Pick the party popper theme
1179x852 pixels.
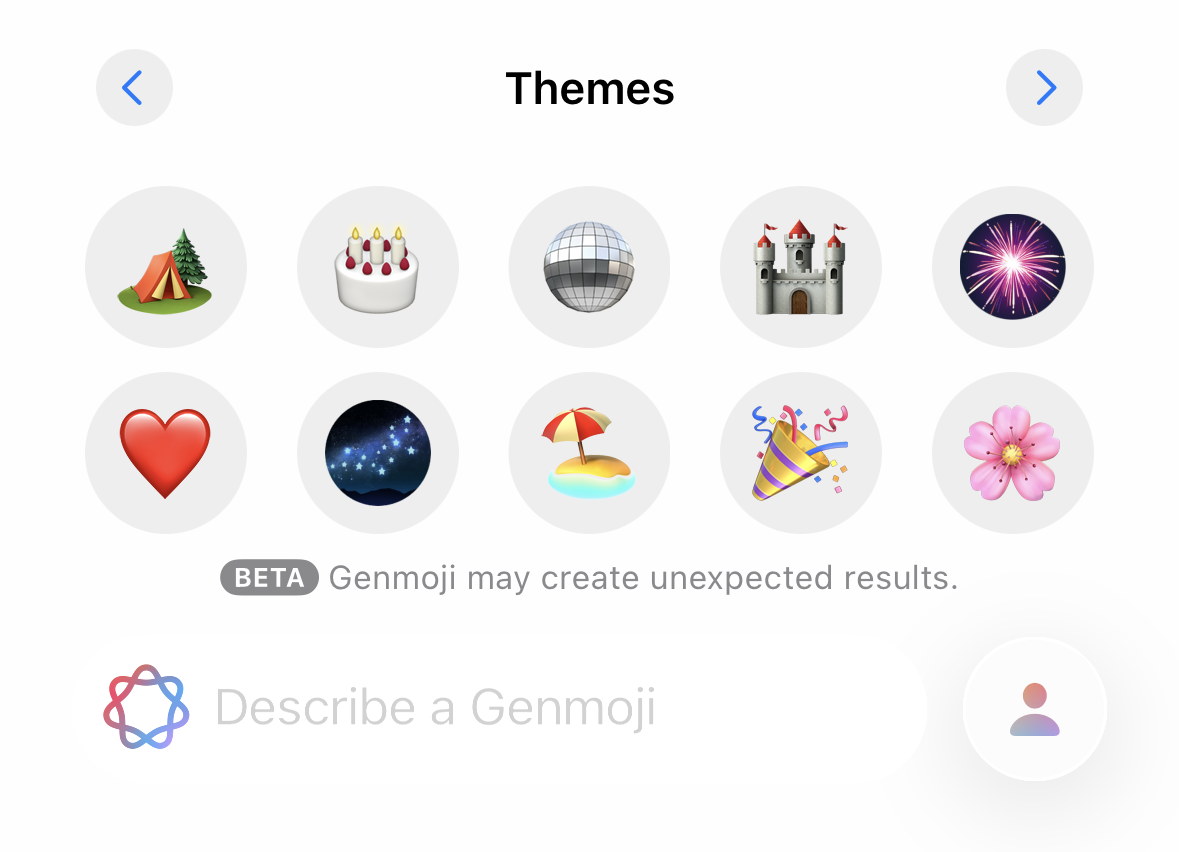pyautogui.click(x=801, y=453)
